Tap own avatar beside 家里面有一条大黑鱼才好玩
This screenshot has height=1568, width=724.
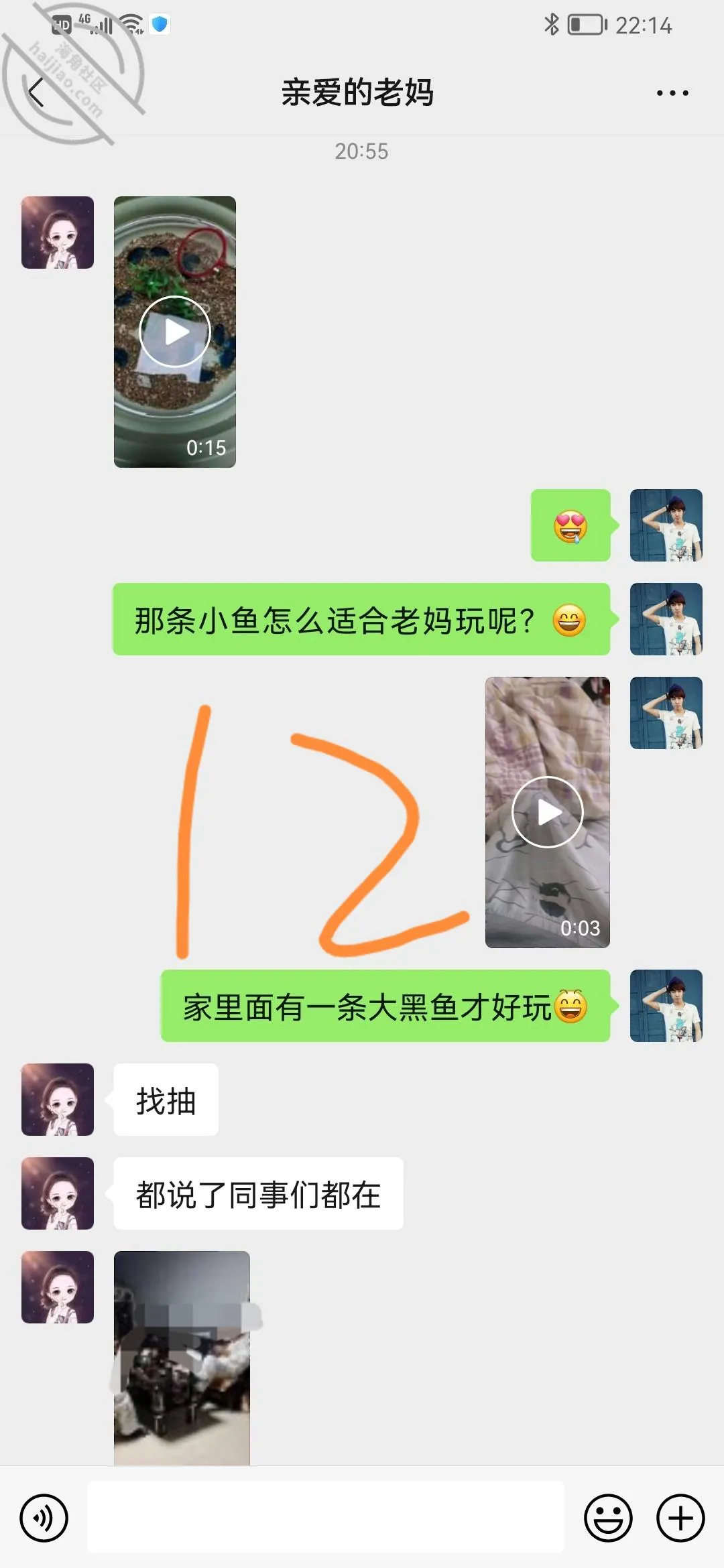pyautogui.click(x=666, y=1006)
